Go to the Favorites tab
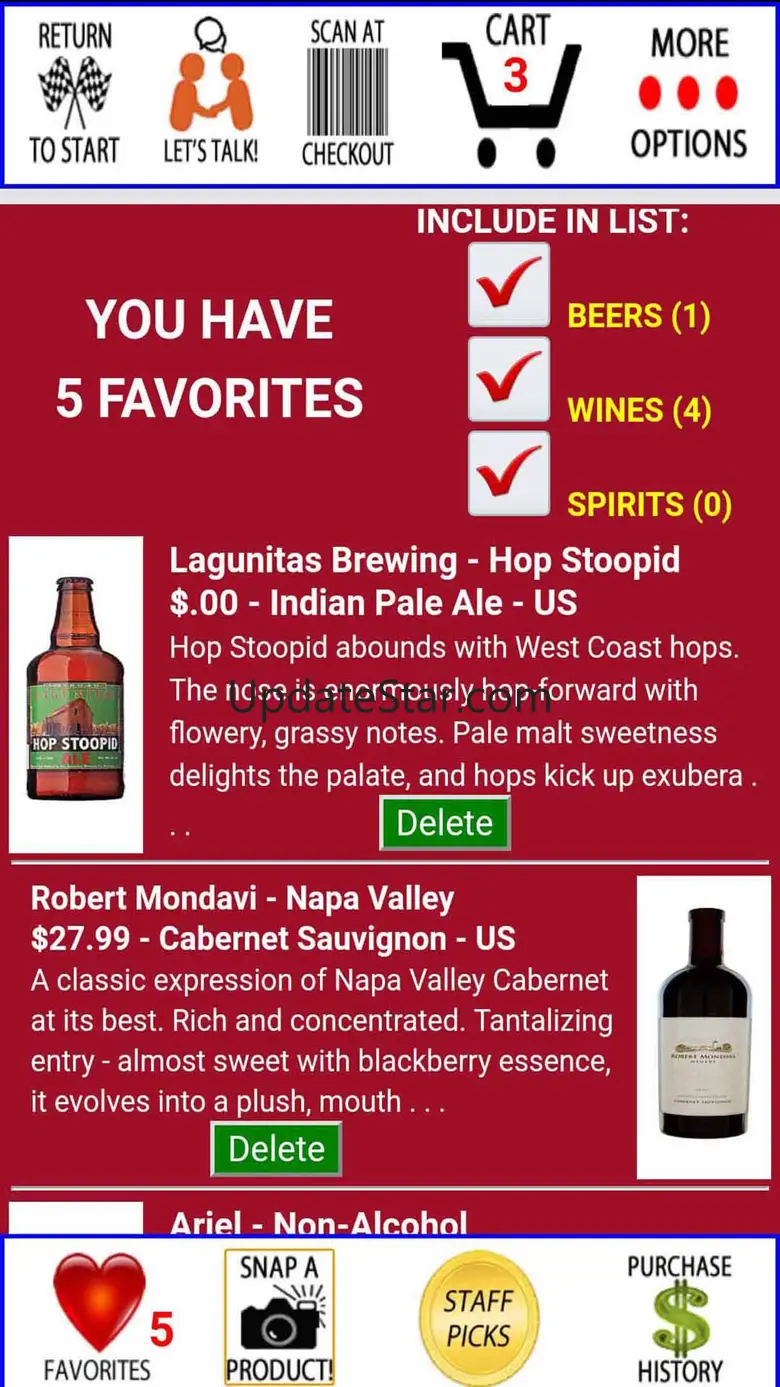780x1387 pixels. pos(100,1315)
